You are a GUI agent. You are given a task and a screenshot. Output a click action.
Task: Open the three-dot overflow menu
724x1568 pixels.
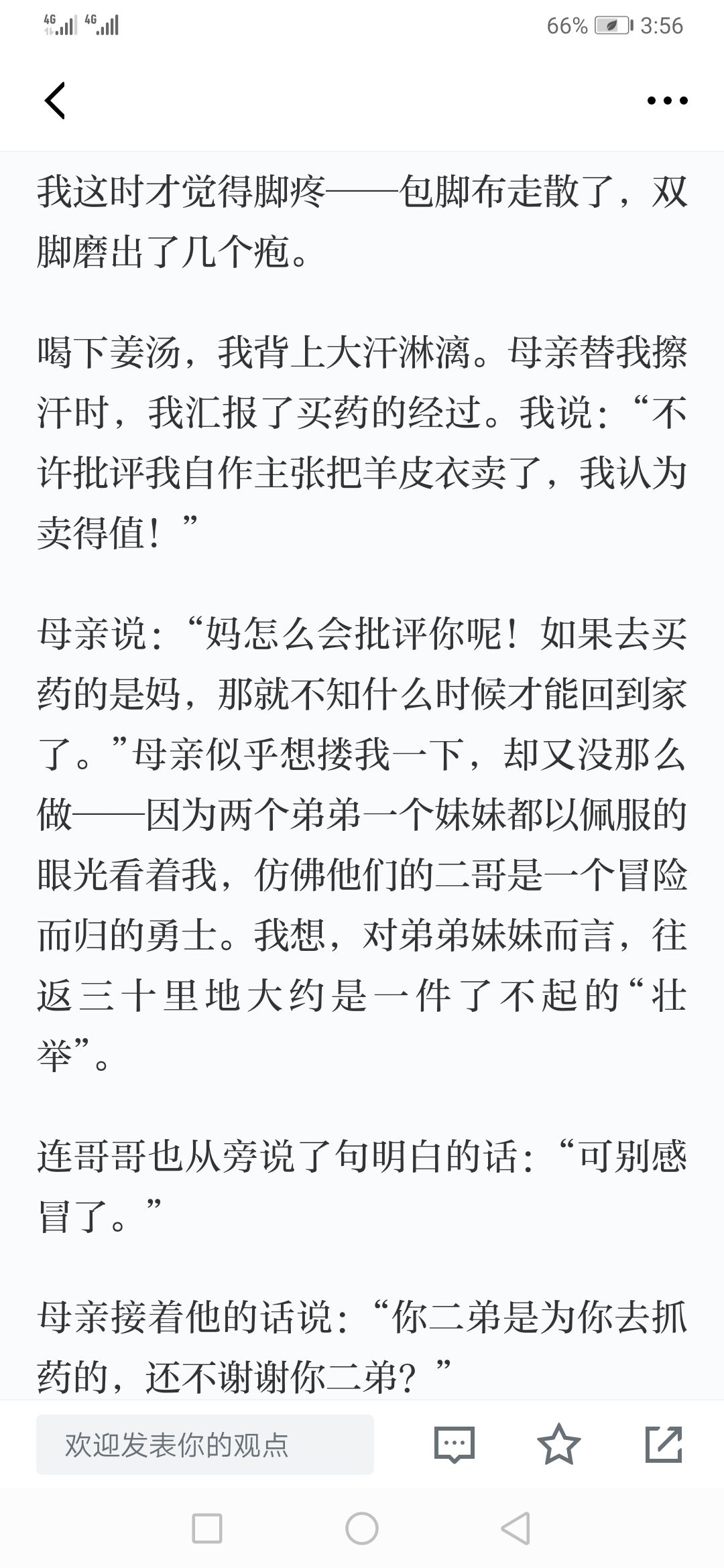[x=668, y=101]
